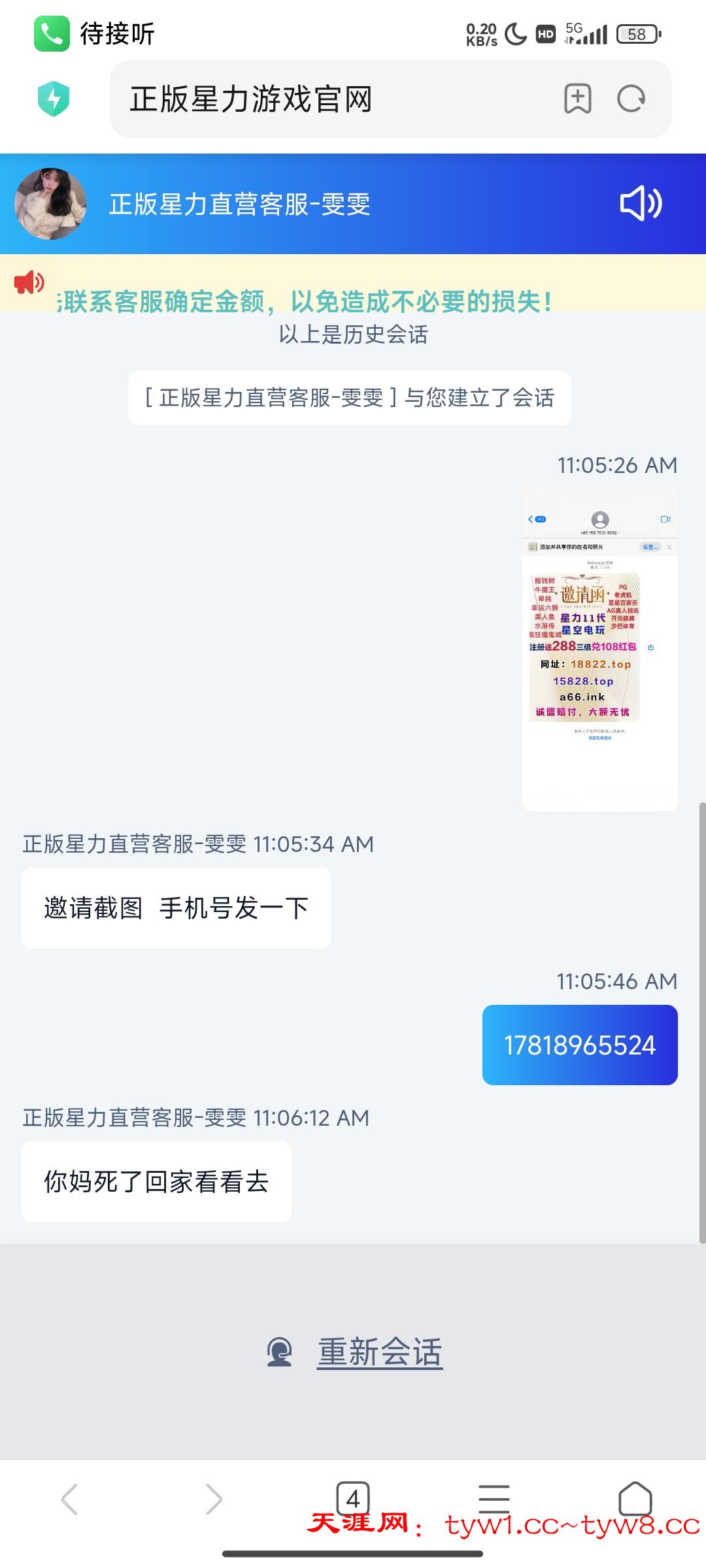Open the browser menu
706x1568 pixels.
(x=494, y=1498)
